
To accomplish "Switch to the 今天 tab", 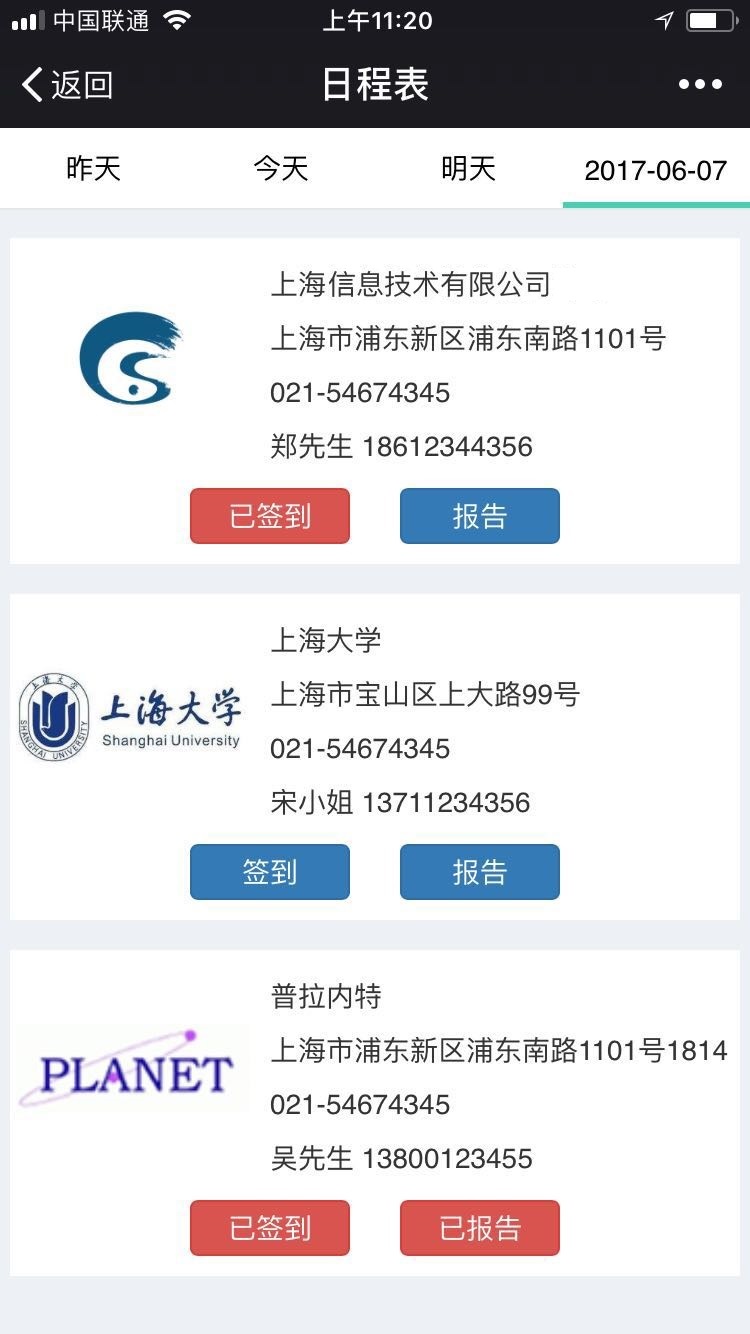I will (281, 169).
